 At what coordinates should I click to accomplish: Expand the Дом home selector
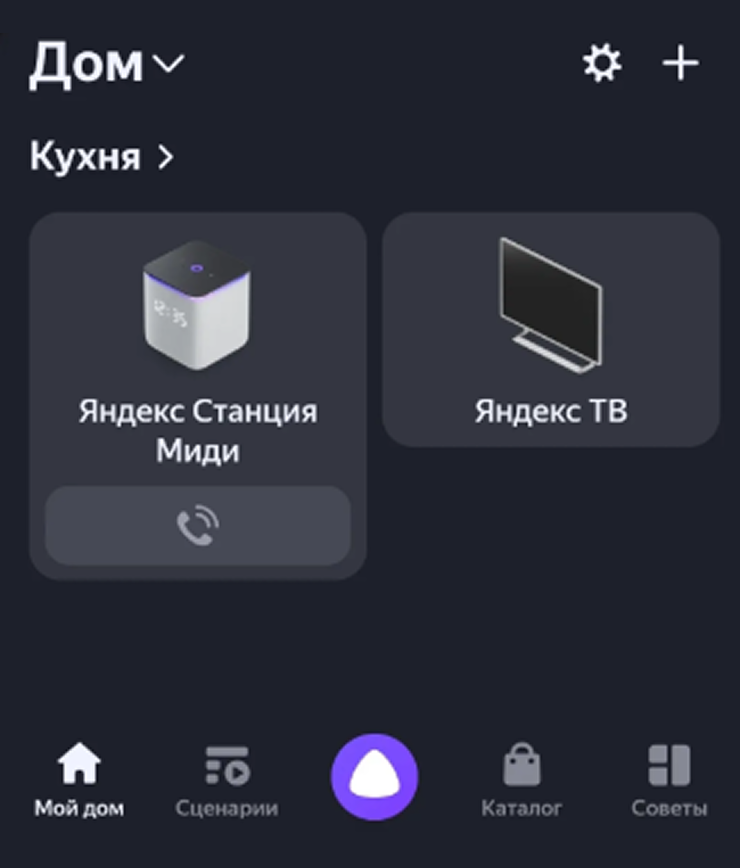[x=107, y=64]
